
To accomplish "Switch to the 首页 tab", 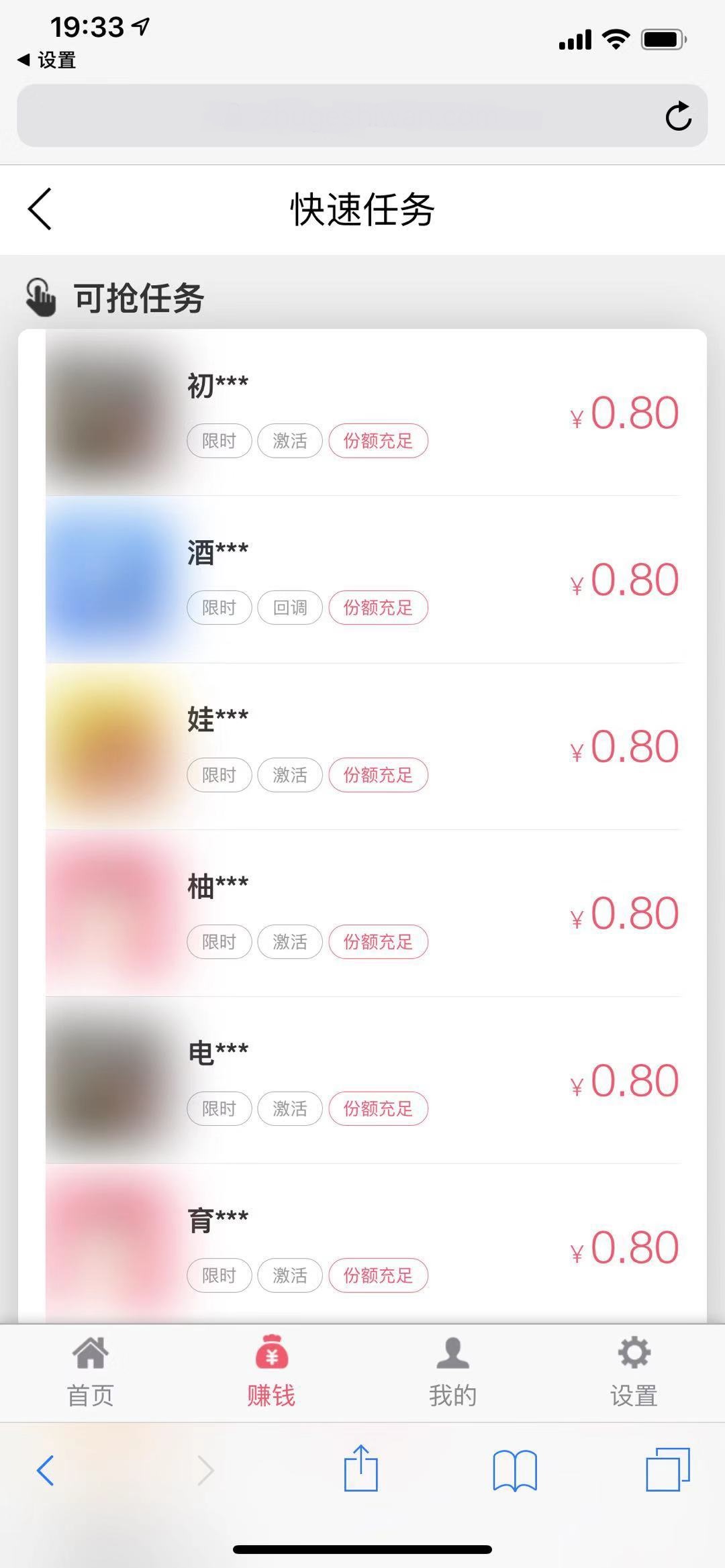I will point(91,1371).
